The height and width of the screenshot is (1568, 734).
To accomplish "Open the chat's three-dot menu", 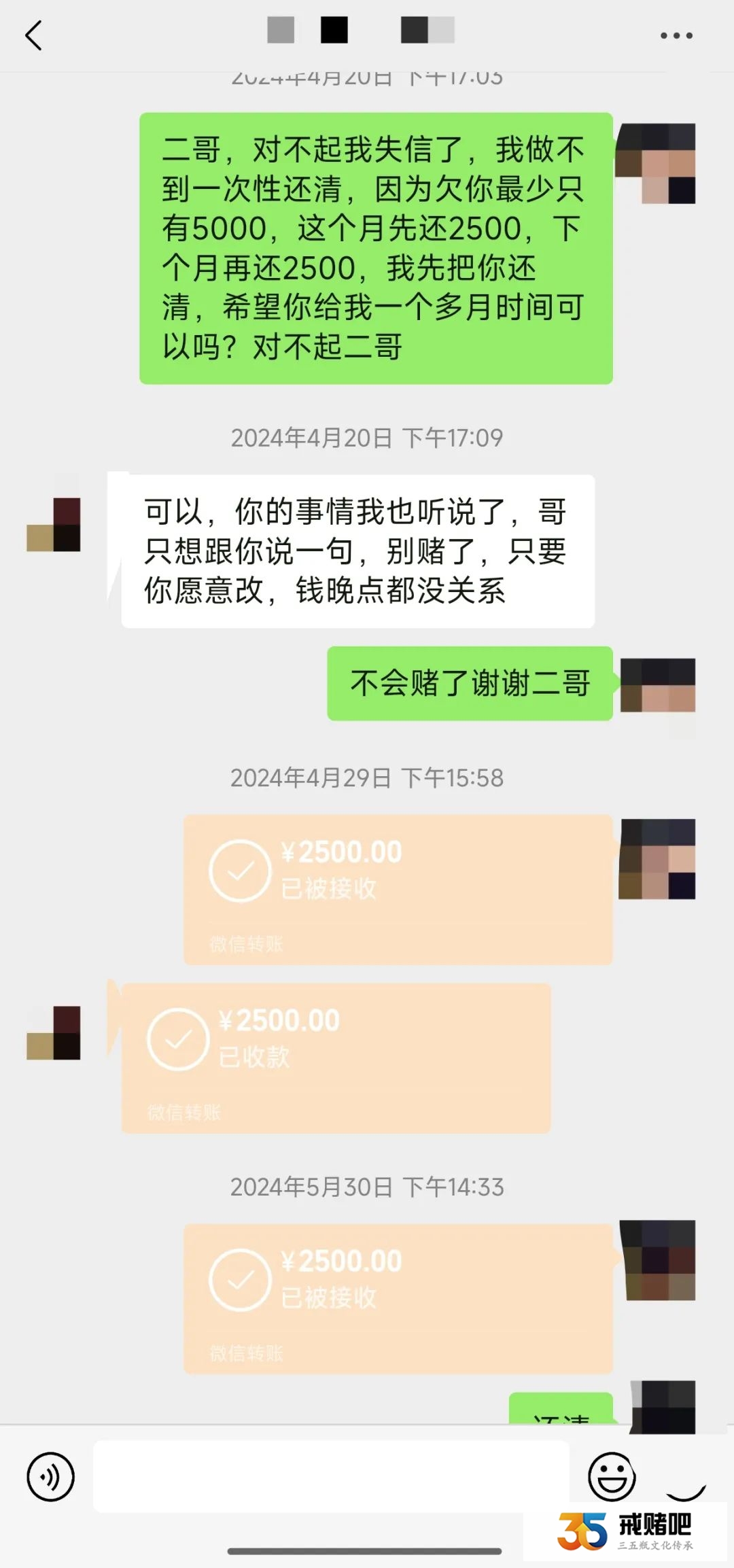I will click(x=676, y=35).
